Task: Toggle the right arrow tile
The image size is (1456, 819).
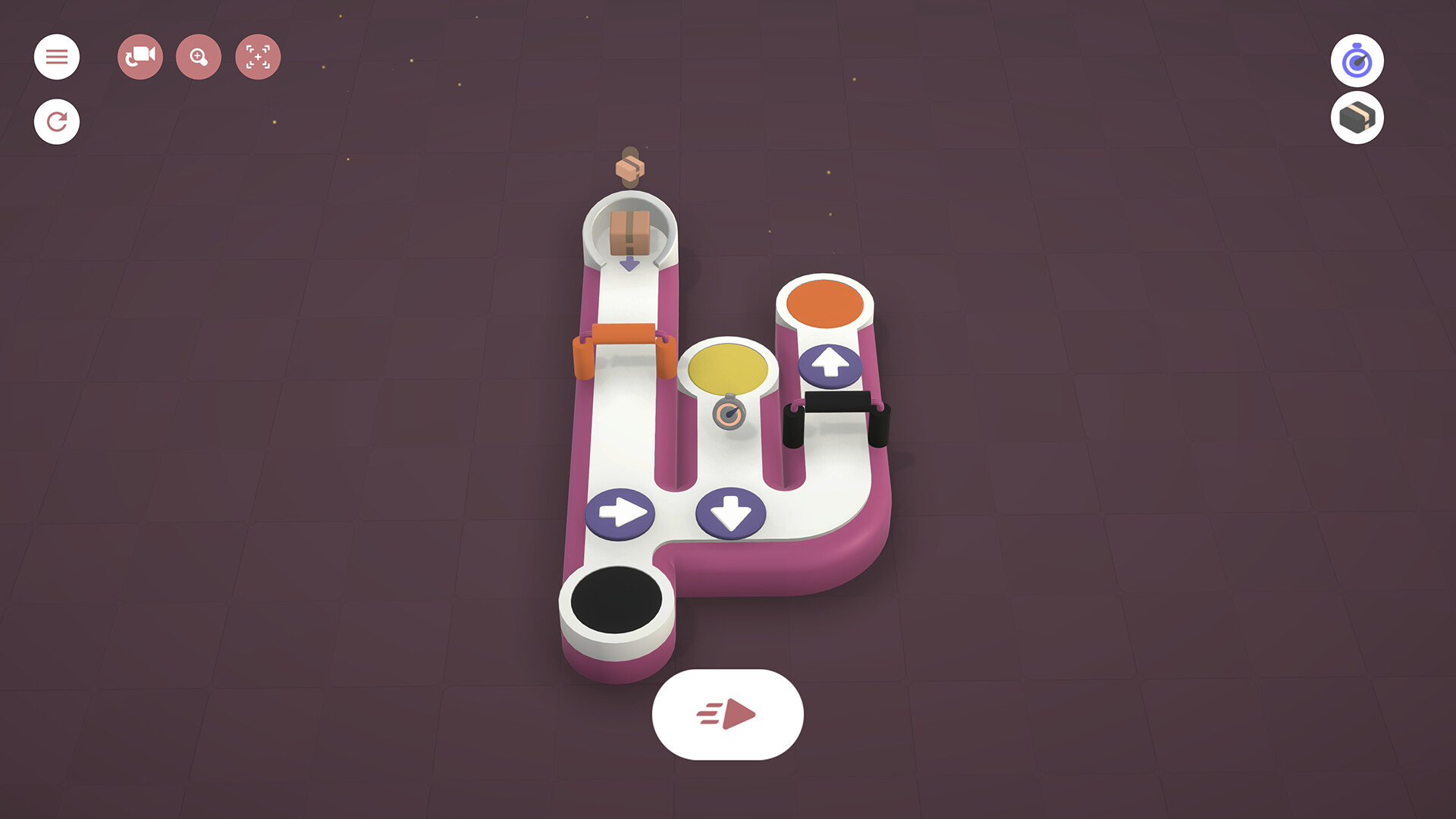Action: (x=620, y=513)
